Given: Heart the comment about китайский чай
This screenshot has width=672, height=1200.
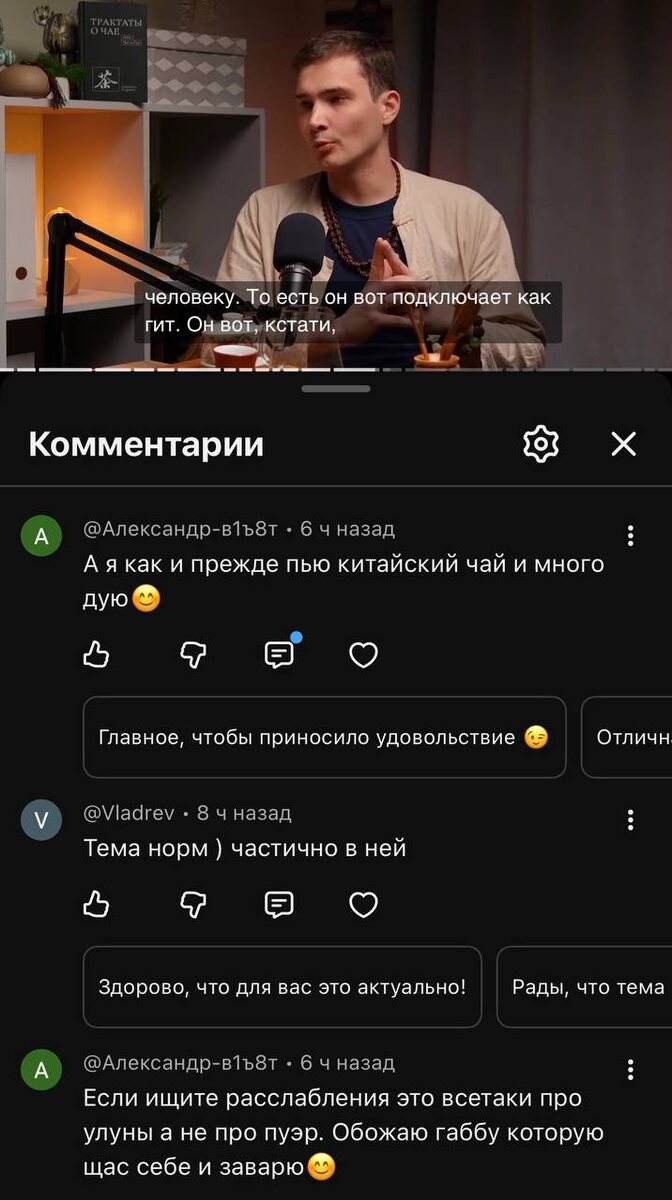Looking at the screenshot, I should 363,655.
